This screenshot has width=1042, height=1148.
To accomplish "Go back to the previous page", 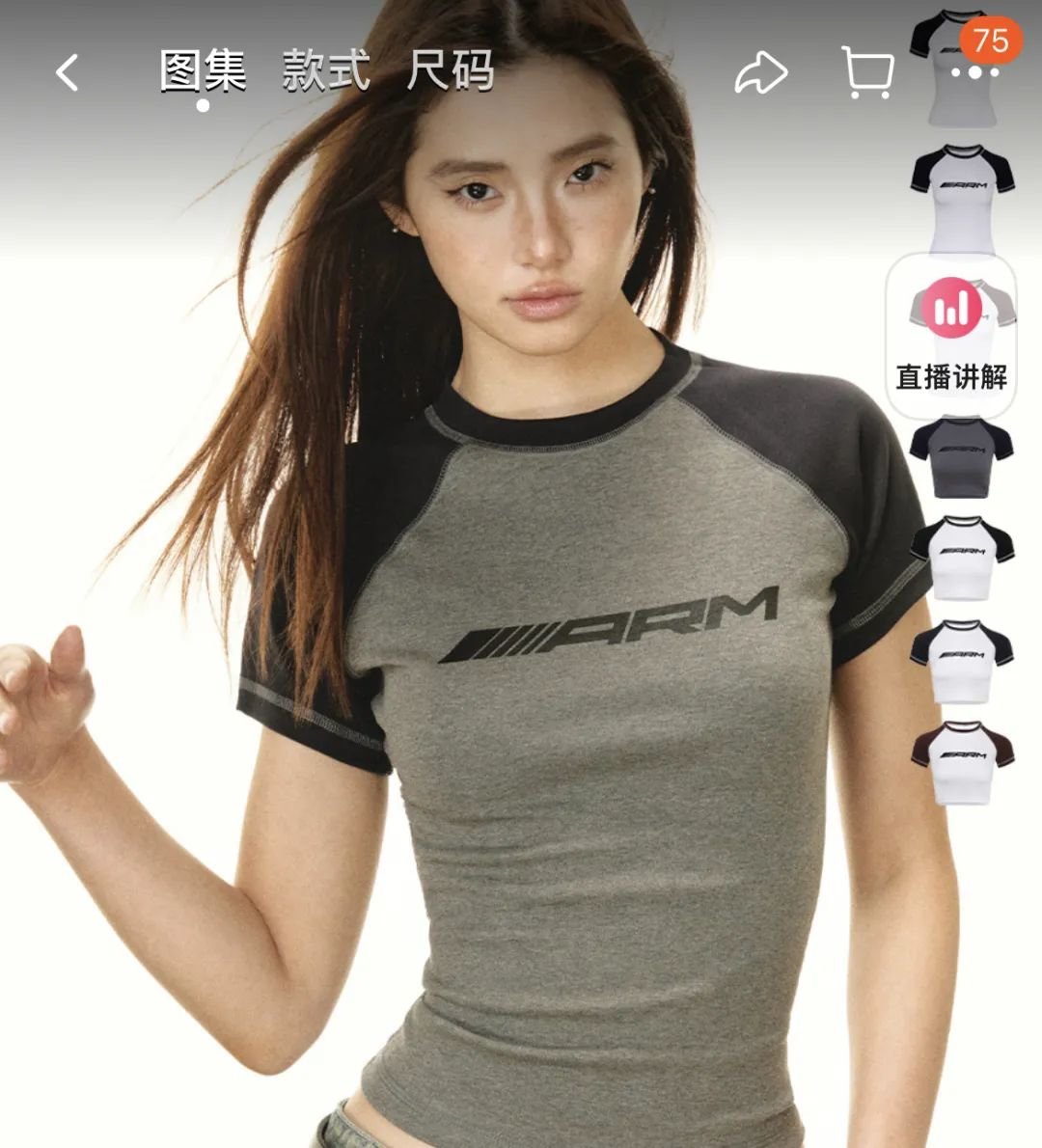I will 67,73.
